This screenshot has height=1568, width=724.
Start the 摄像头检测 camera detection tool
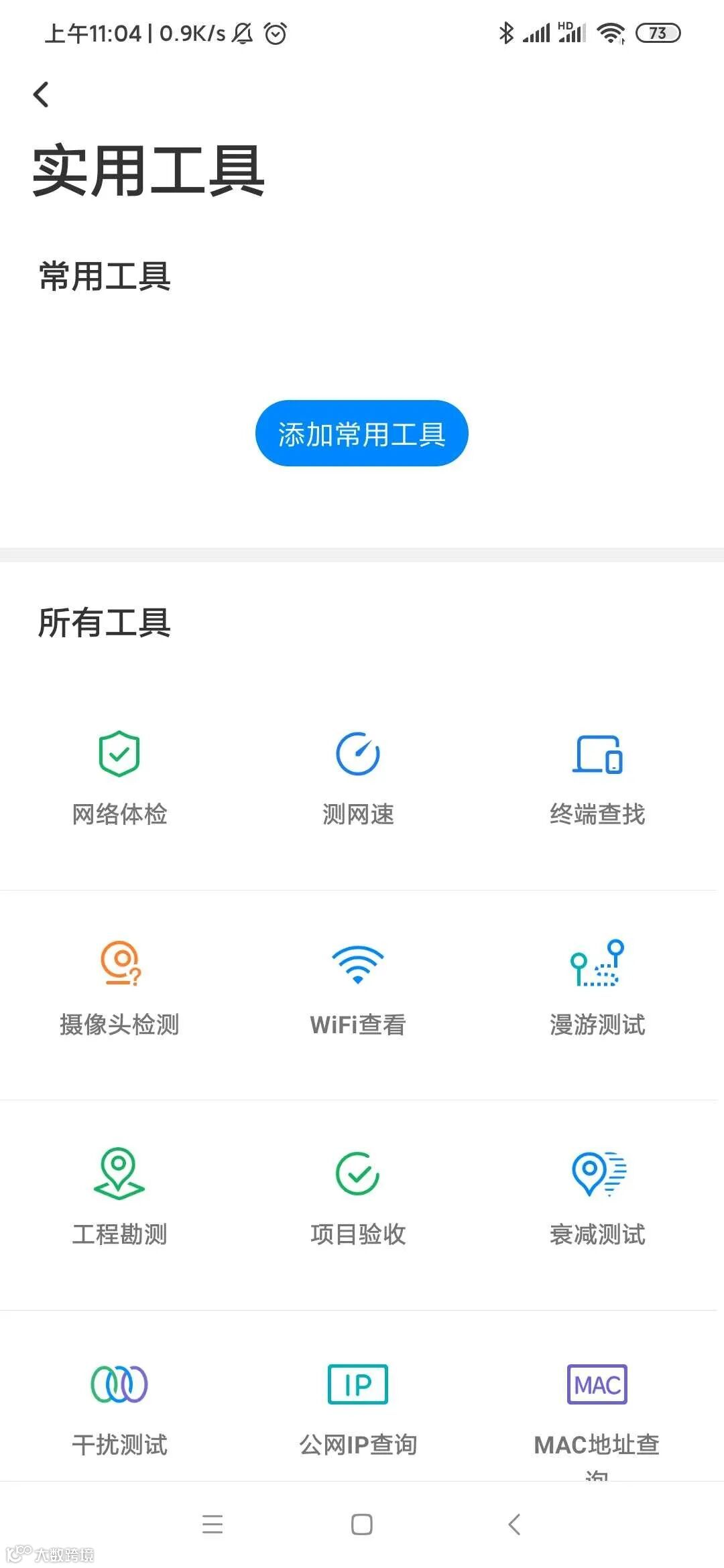point(119,987)
